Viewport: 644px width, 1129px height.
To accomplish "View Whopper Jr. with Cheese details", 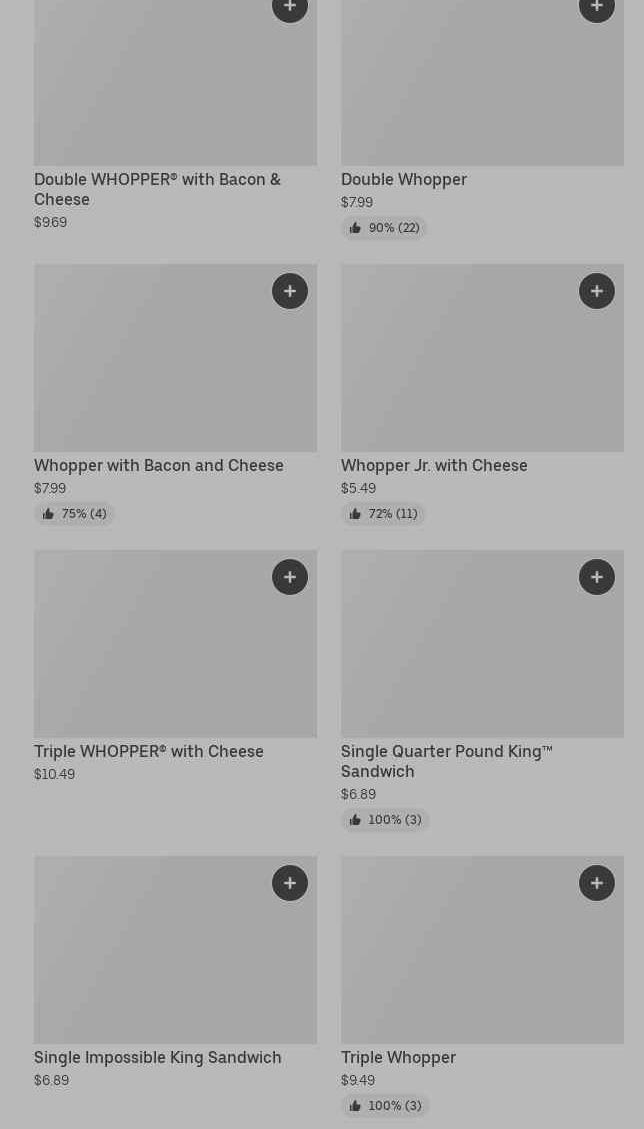I will [x=433, y=466].
